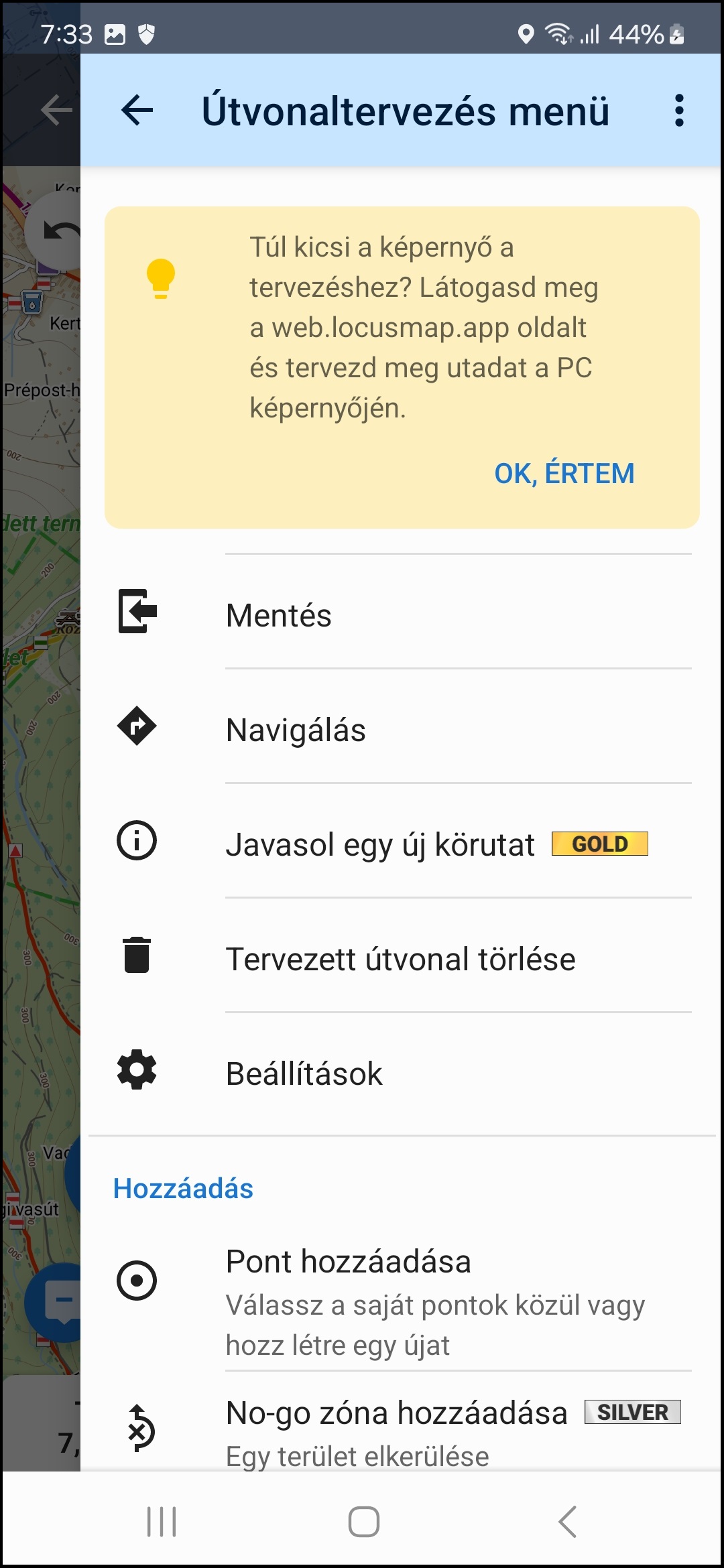Image resolution: width=724 pixels, height=1568 pixels.
Task: Tap the system home button
Action: pyautogui.click(x=363, y=1522)
